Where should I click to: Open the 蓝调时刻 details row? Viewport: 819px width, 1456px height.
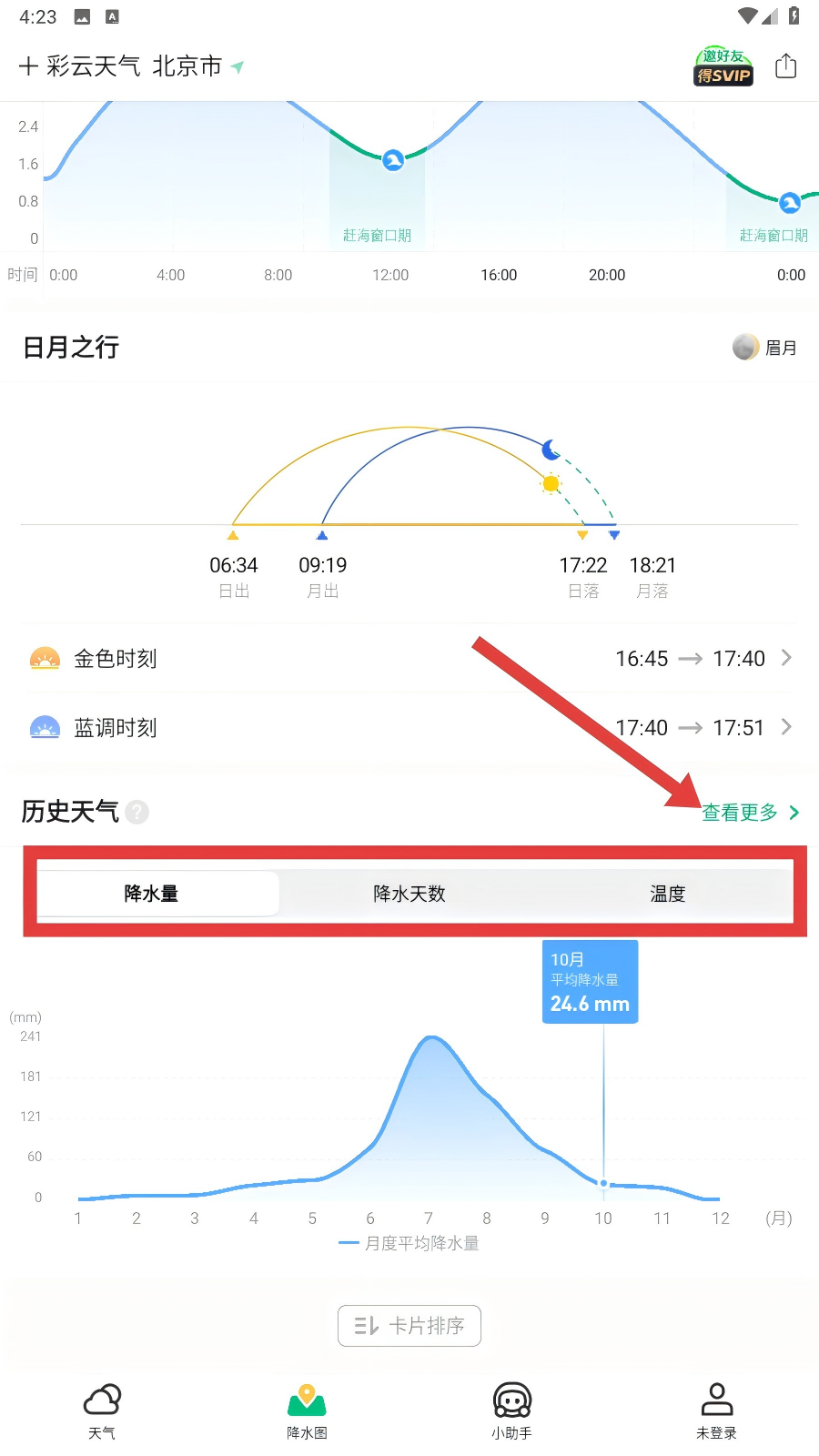[x=409, y=727]
